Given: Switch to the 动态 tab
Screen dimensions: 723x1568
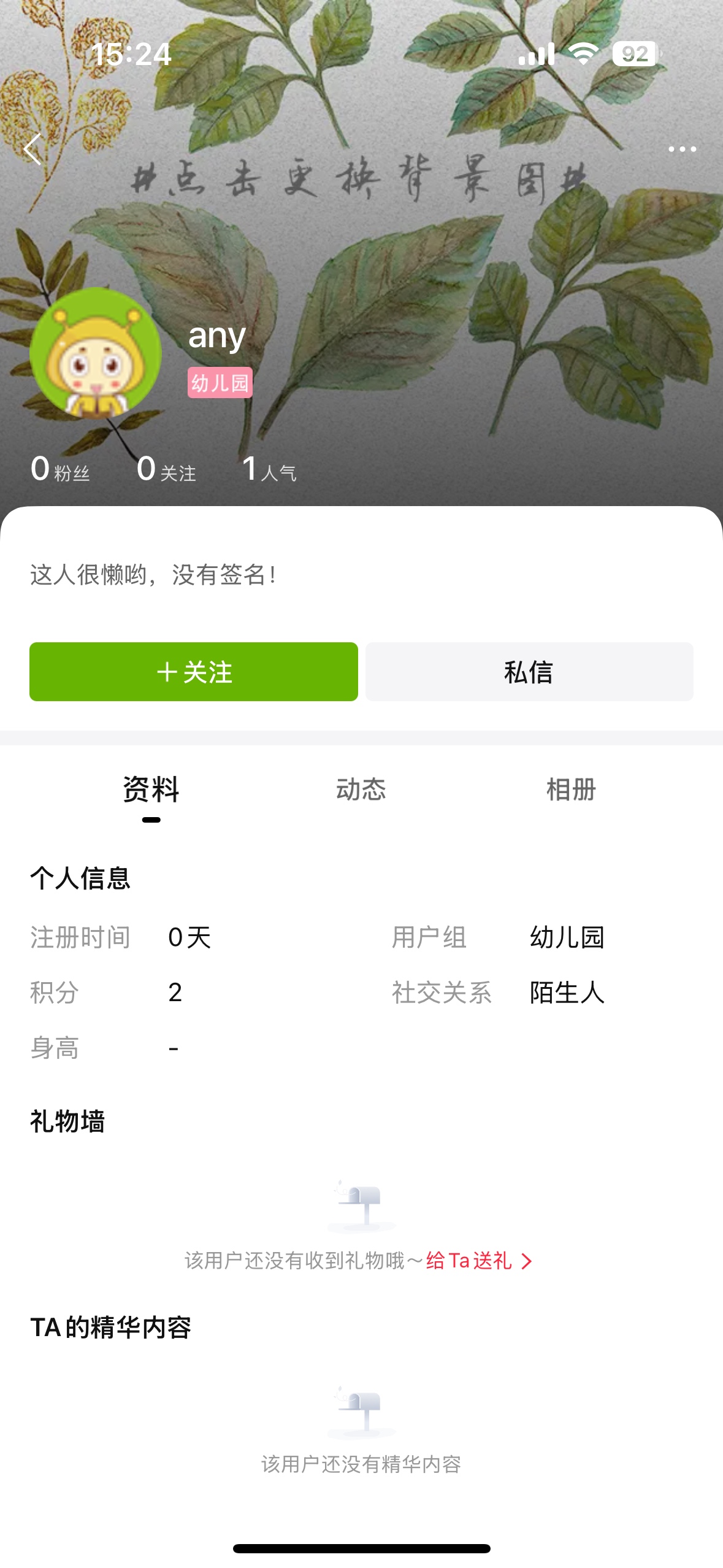Looking at the screenshot, I should click(x=361, y=790).
